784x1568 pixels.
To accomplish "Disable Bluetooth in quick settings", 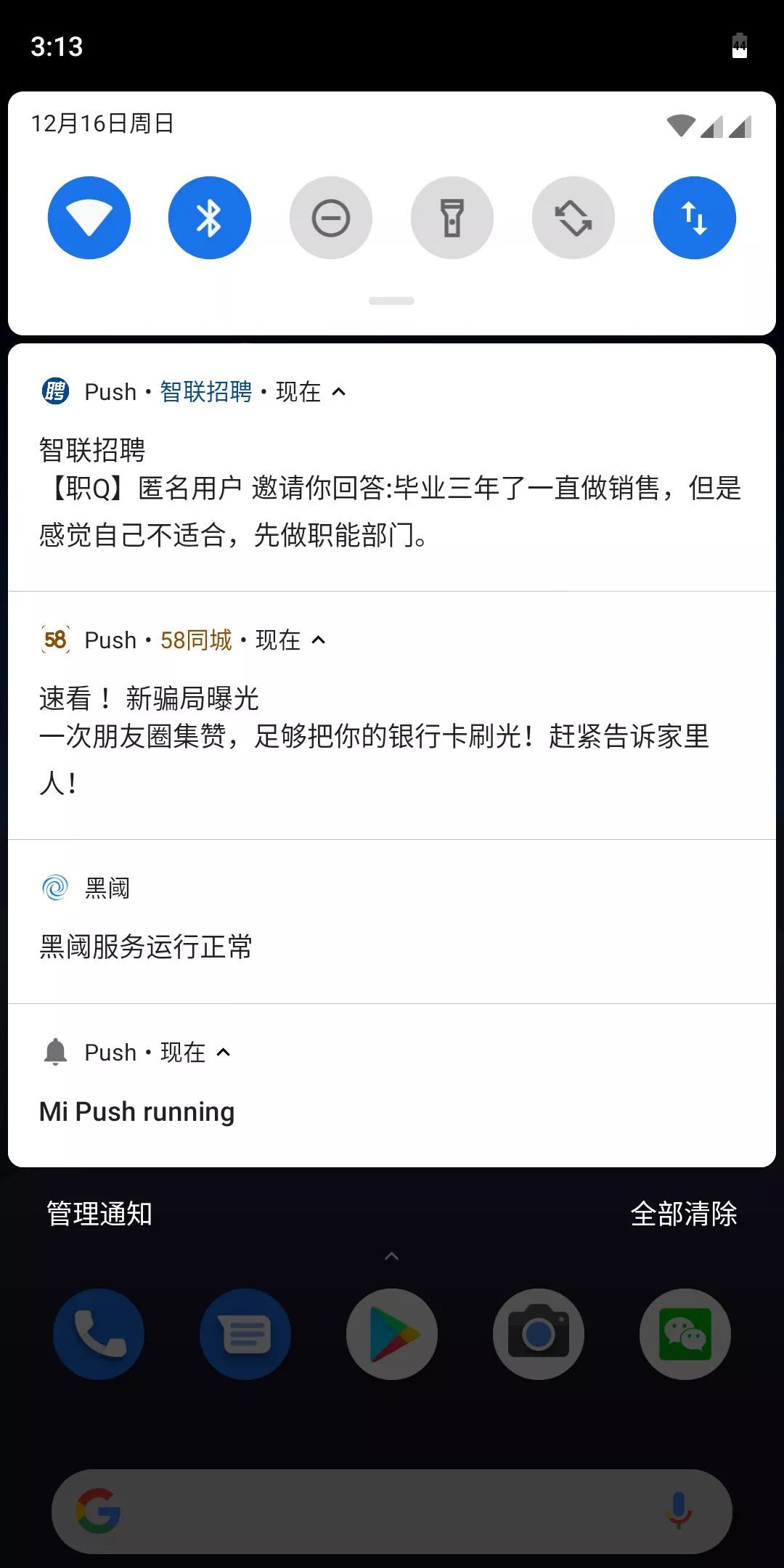I will tap(210, 218).
